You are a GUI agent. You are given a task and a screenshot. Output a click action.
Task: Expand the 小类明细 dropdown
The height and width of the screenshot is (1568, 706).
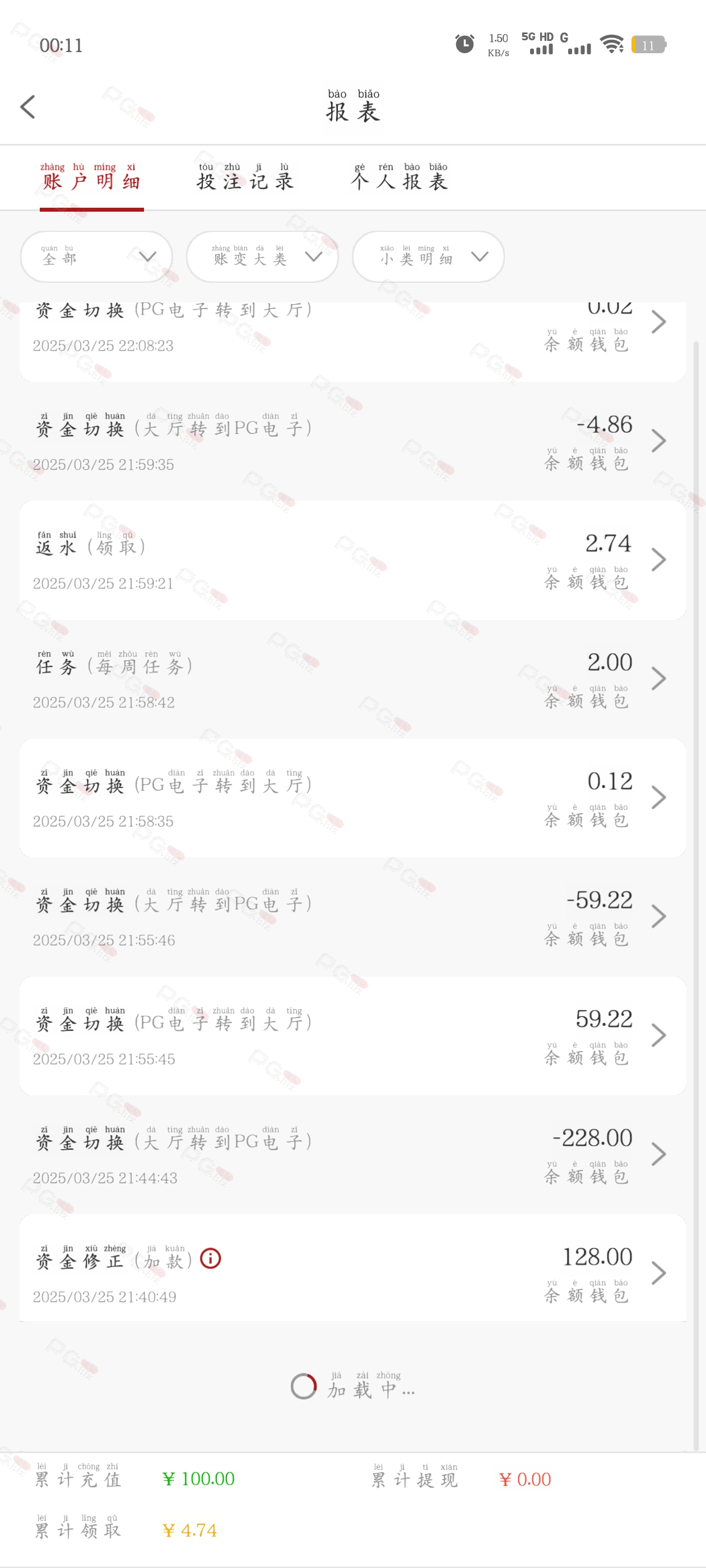point(428,256)
